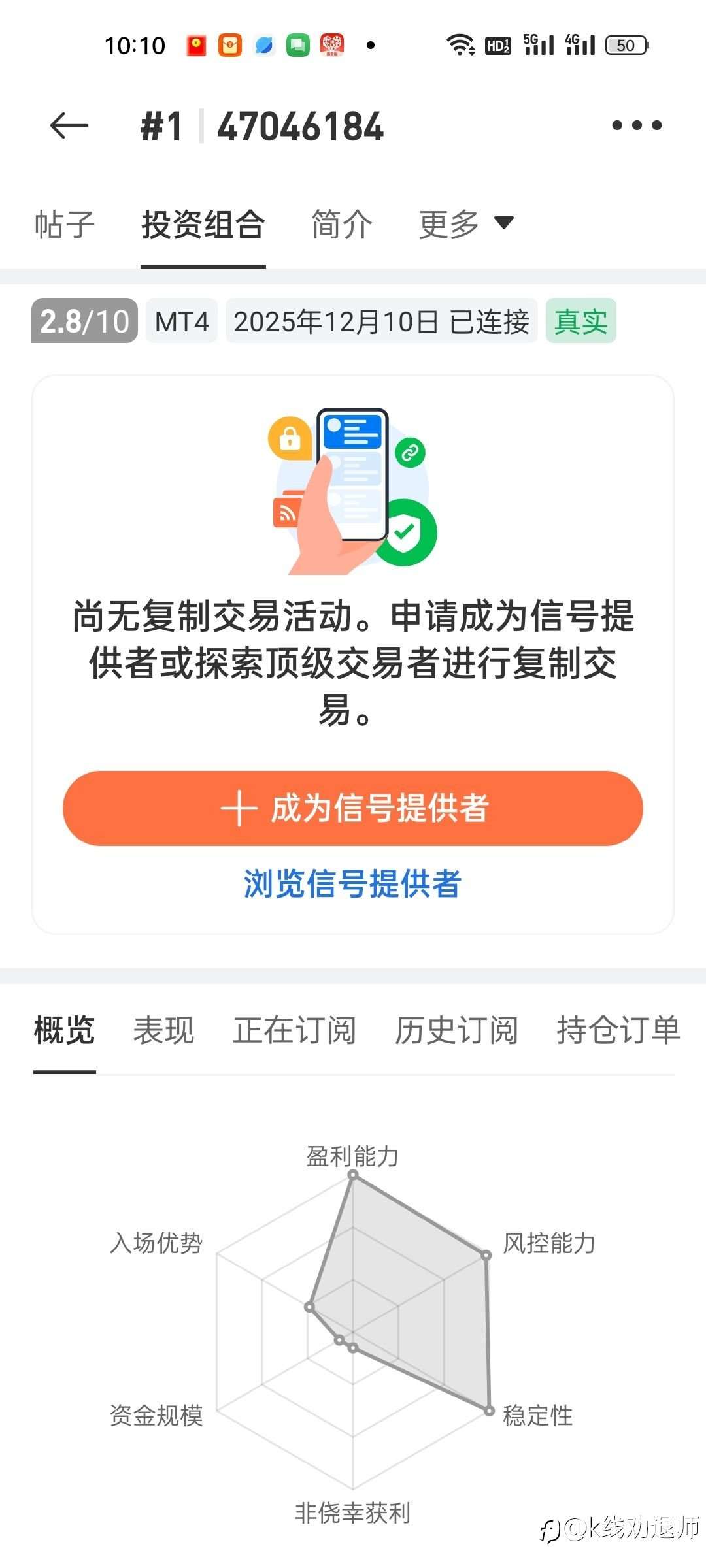Tap the 5G signal icon in the status bar
The height and width of the screenshot is (1568, 706).
[537, 44]
